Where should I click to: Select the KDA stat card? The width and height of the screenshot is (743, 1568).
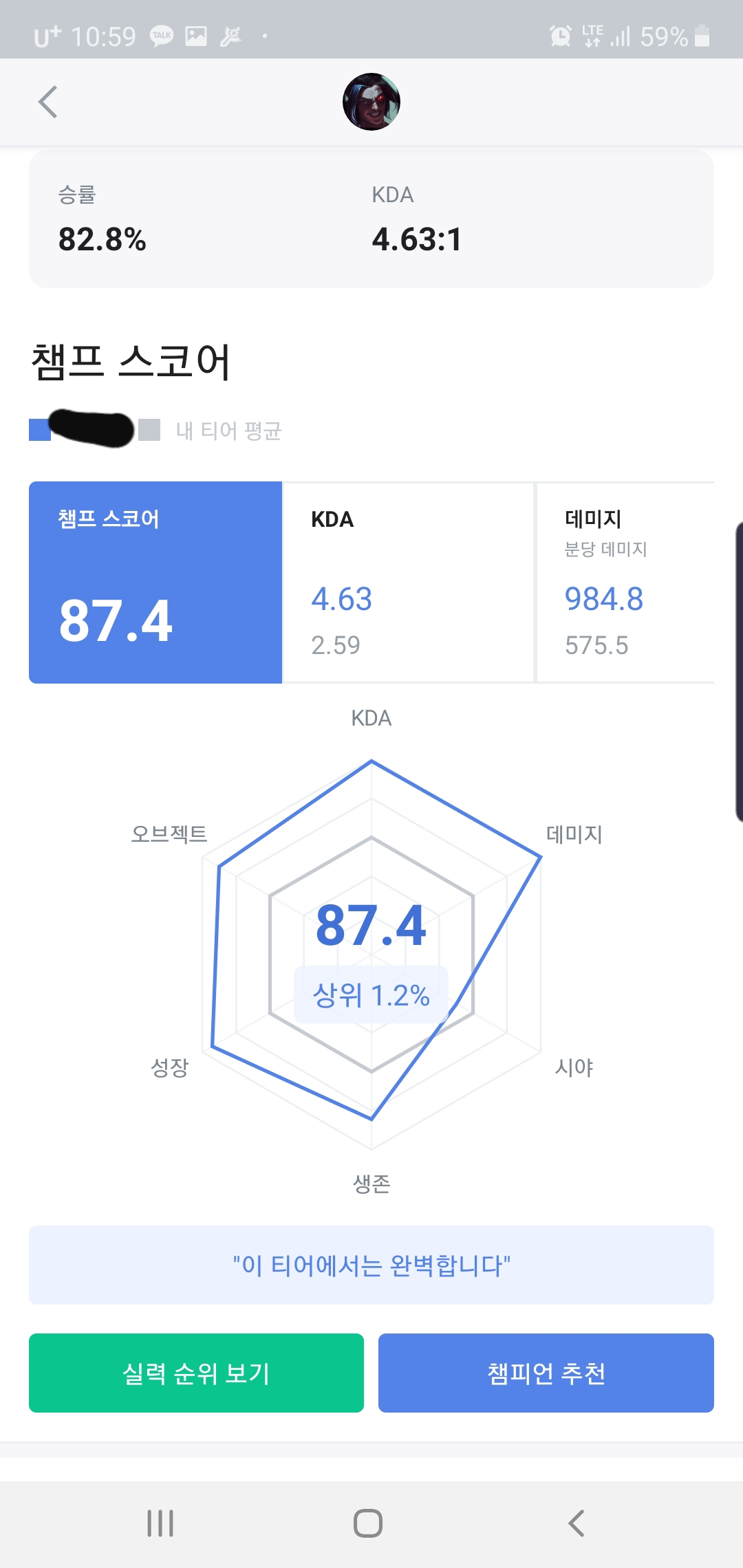click(x=408, y=582)
